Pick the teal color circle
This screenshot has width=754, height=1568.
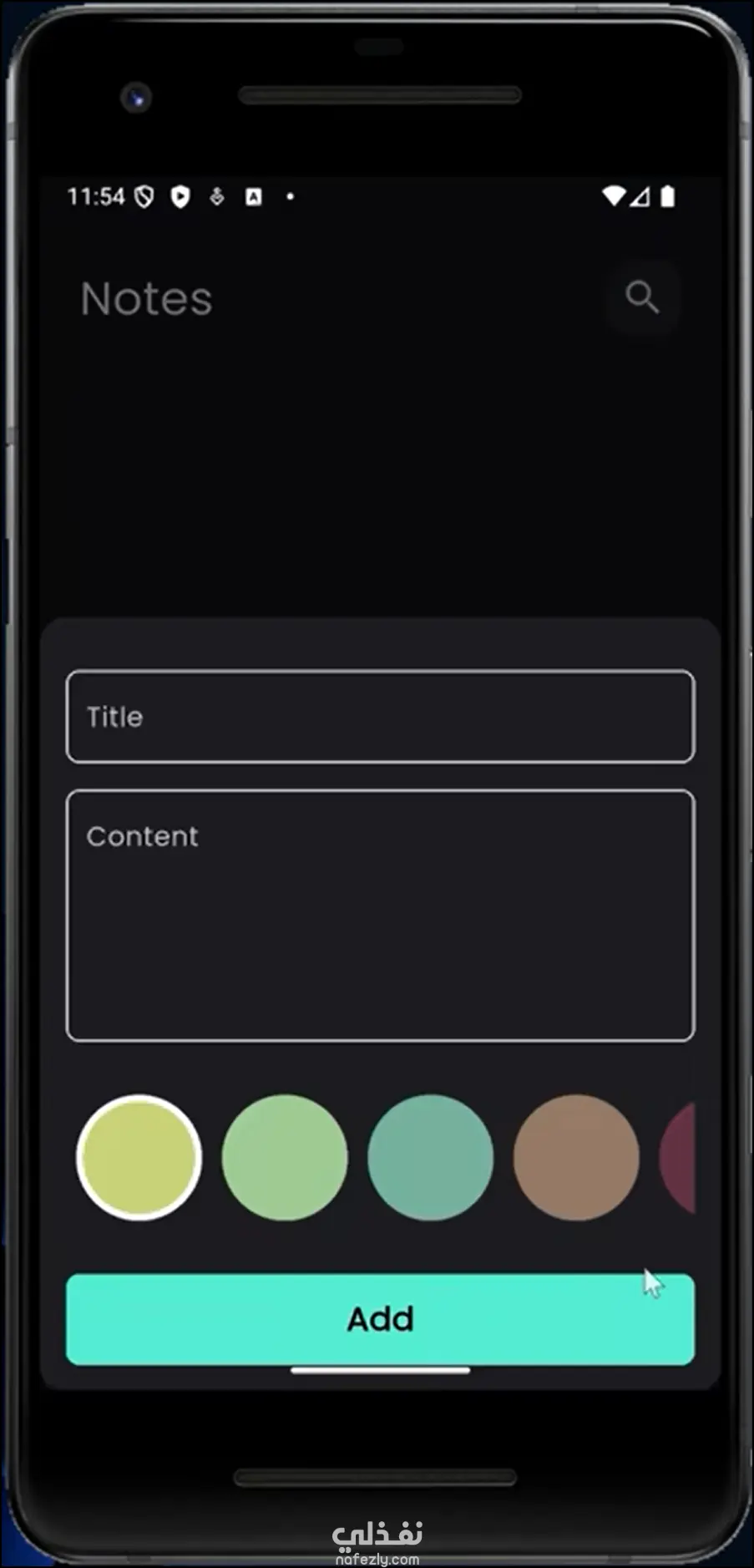click(430, 1158)
